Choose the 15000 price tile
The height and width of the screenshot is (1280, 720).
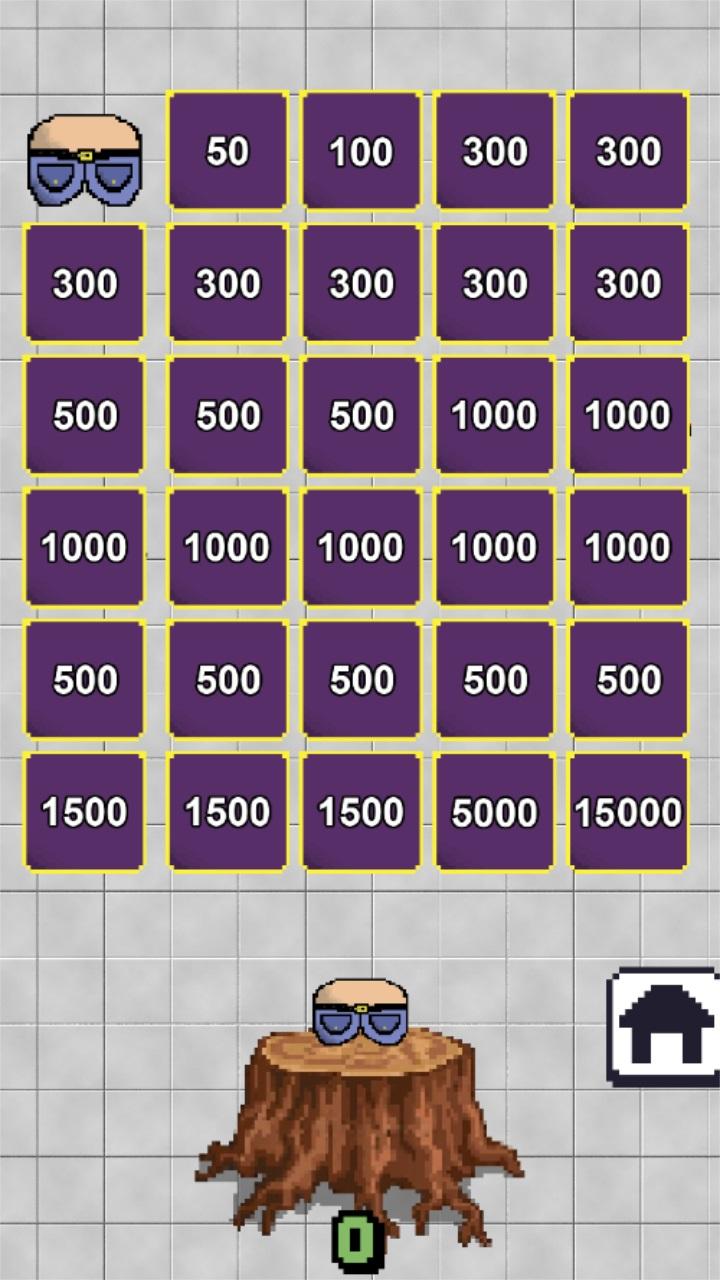coord(628,811)
